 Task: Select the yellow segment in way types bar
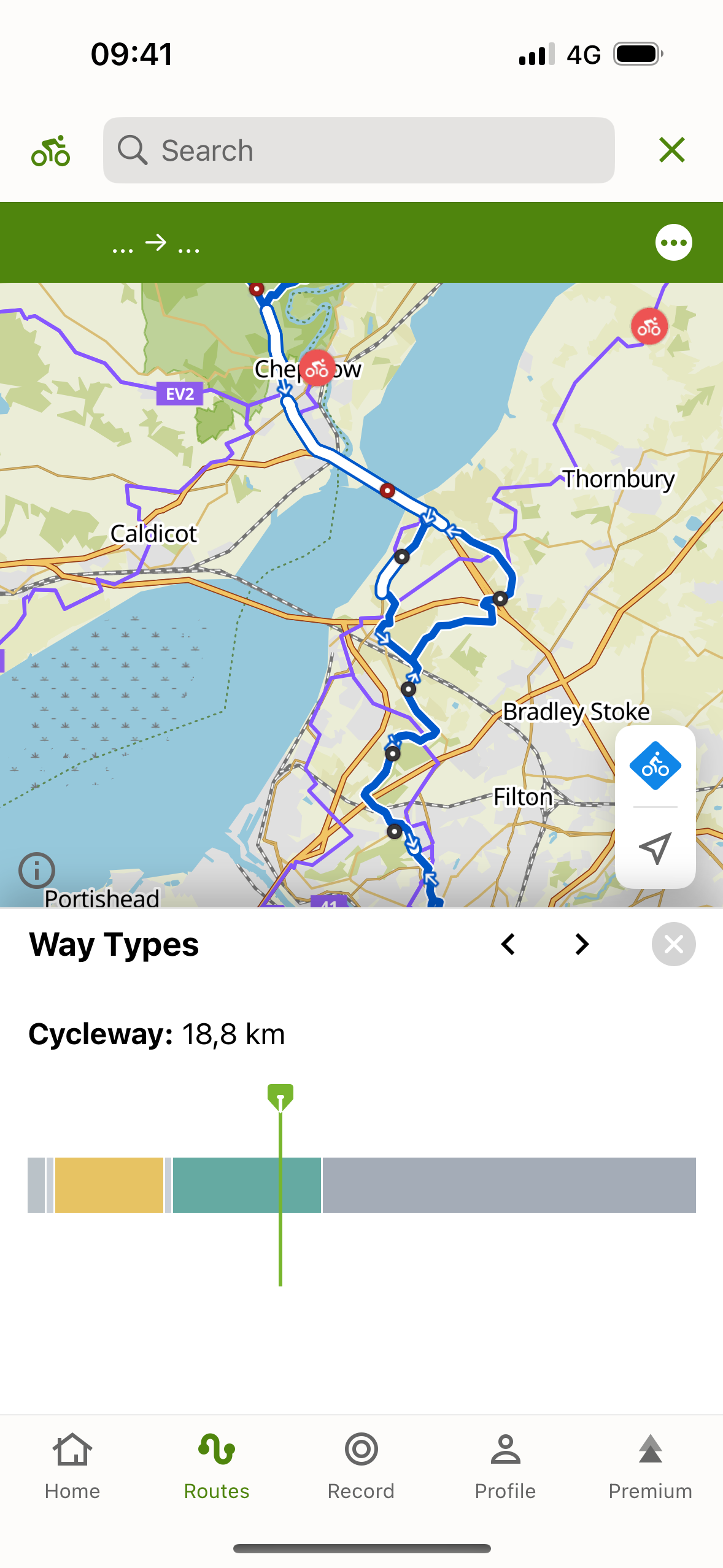tap(109, 1185)
